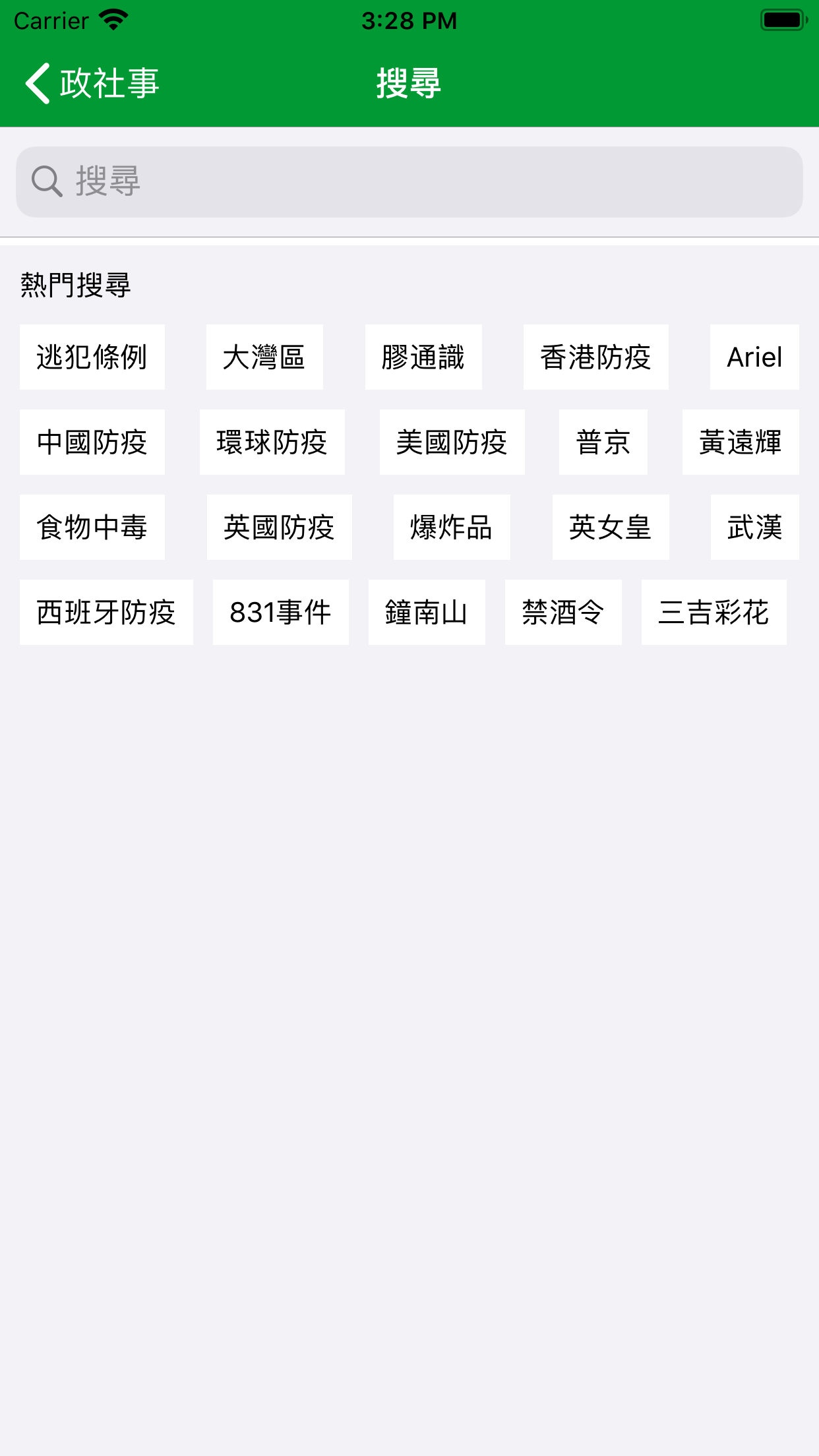Screen dimensions: 819x1456
Task: Select the 逃犯條例 hot search tag
Action: tap(92, 357)
